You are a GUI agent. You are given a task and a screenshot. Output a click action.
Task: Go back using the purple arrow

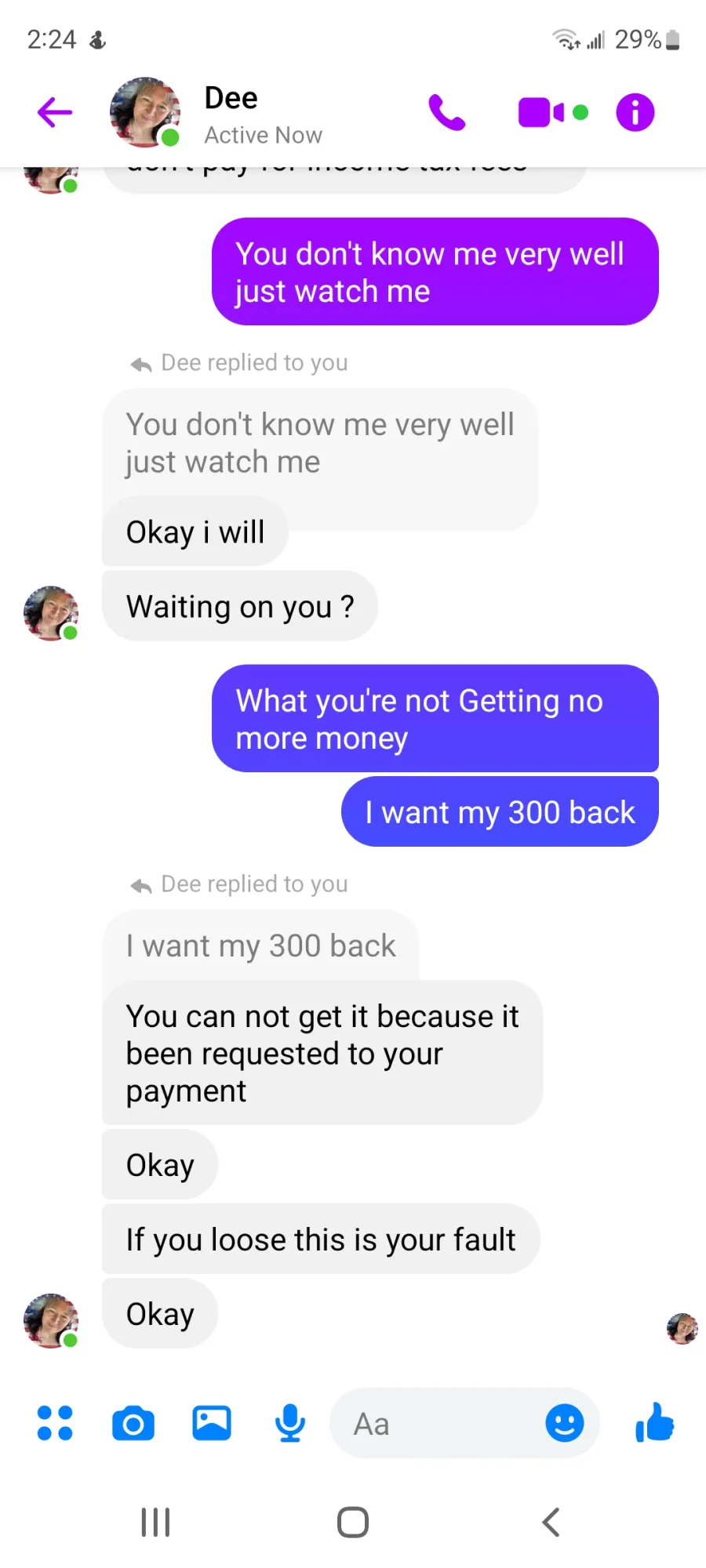pos(55,112)
